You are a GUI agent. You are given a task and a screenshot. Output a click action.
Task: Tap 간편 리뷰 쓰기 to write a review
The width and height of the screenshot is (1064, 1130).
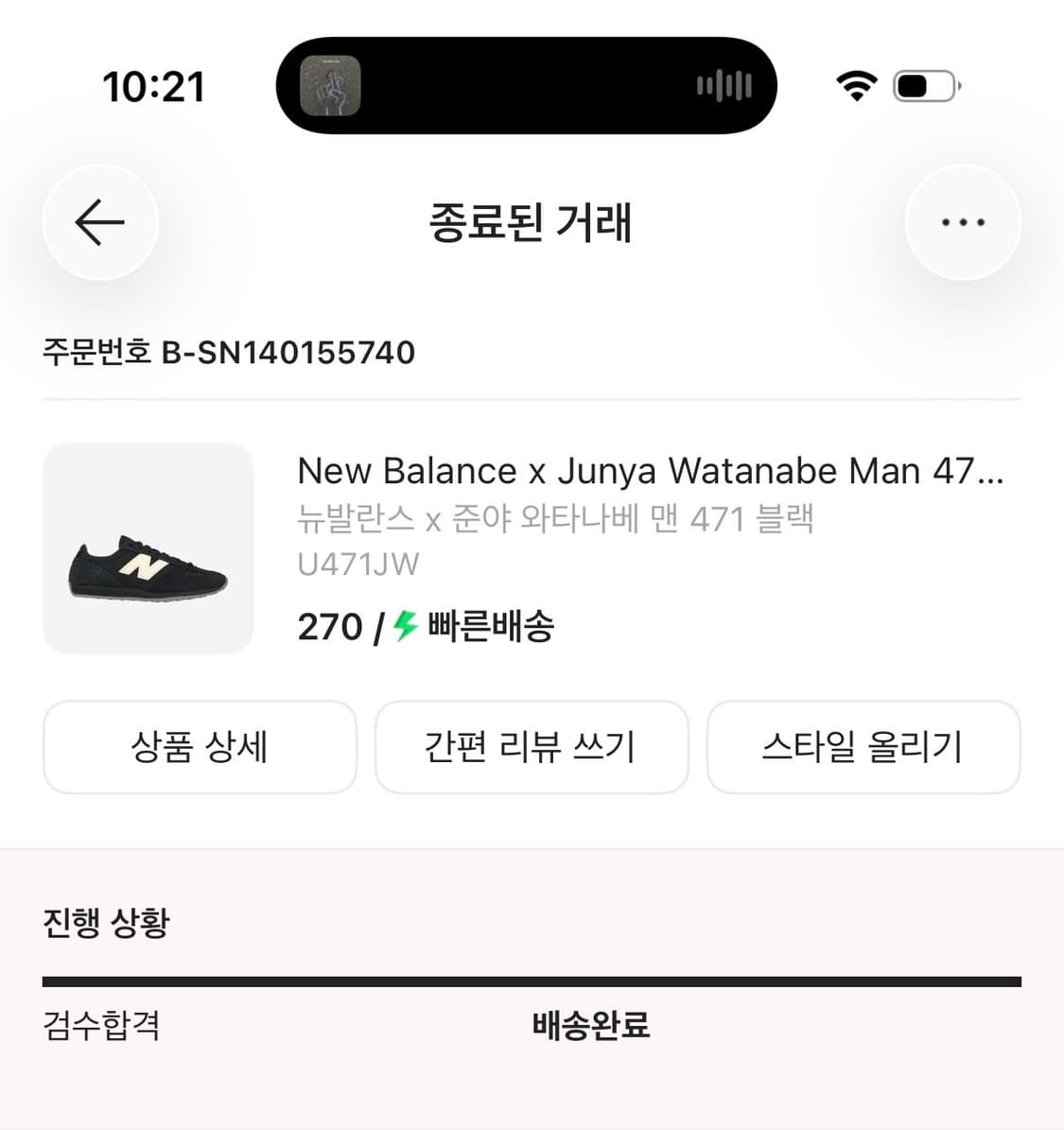[x=532, y=747]
